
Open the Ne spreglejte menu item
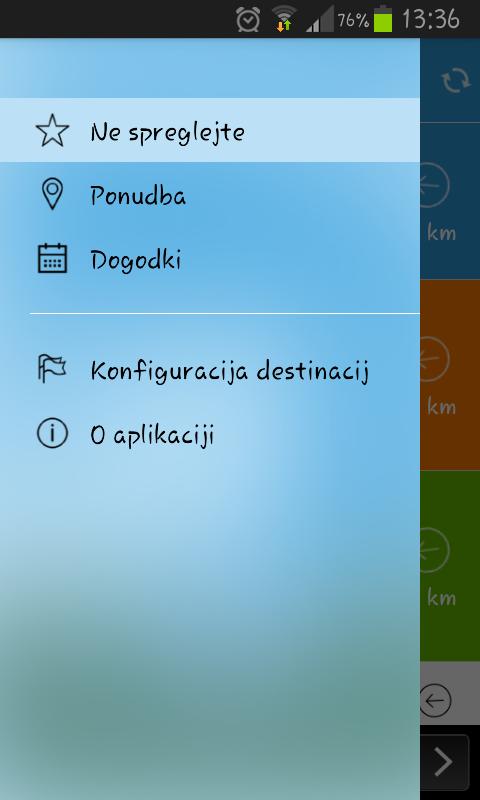point(210,130)
